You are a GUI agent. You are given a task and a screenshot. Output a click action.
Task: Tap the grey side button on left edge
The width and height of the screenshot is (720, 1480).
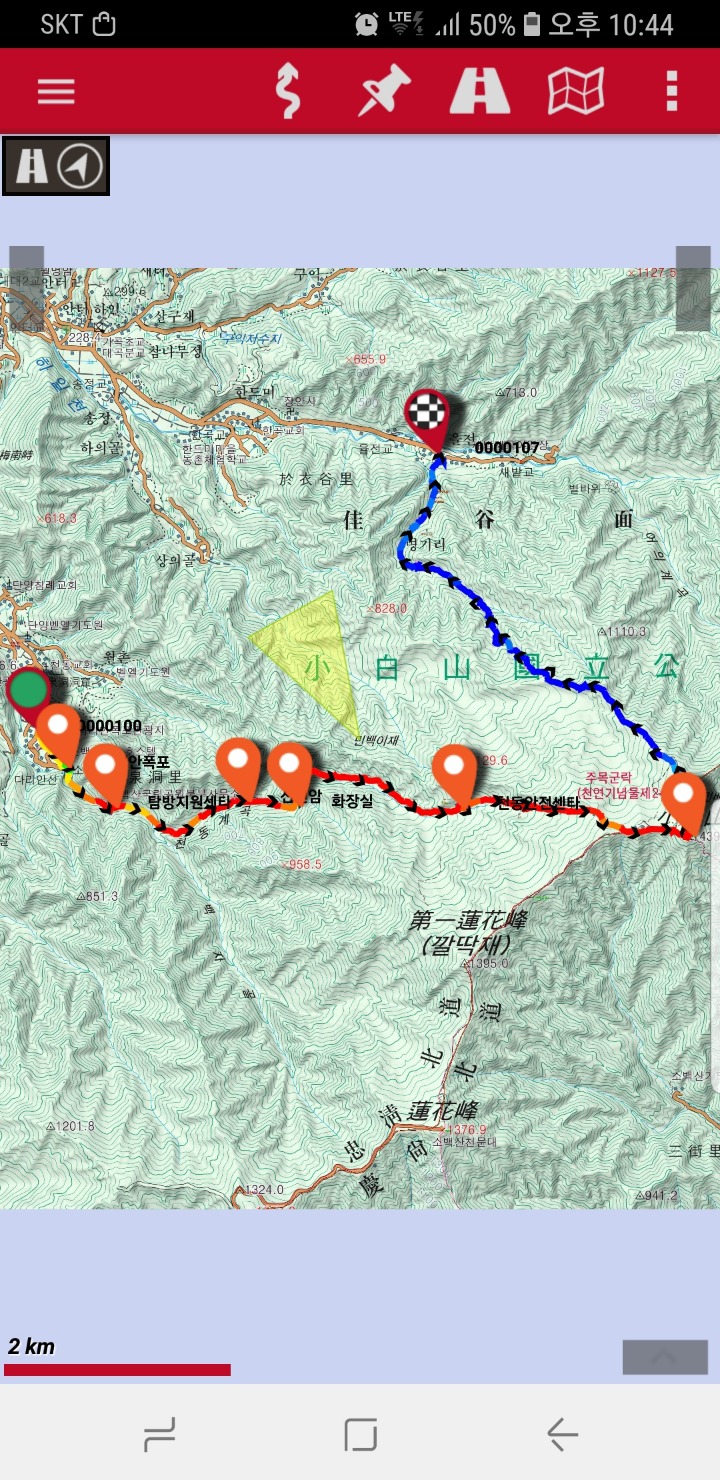(x=27, y=288)
